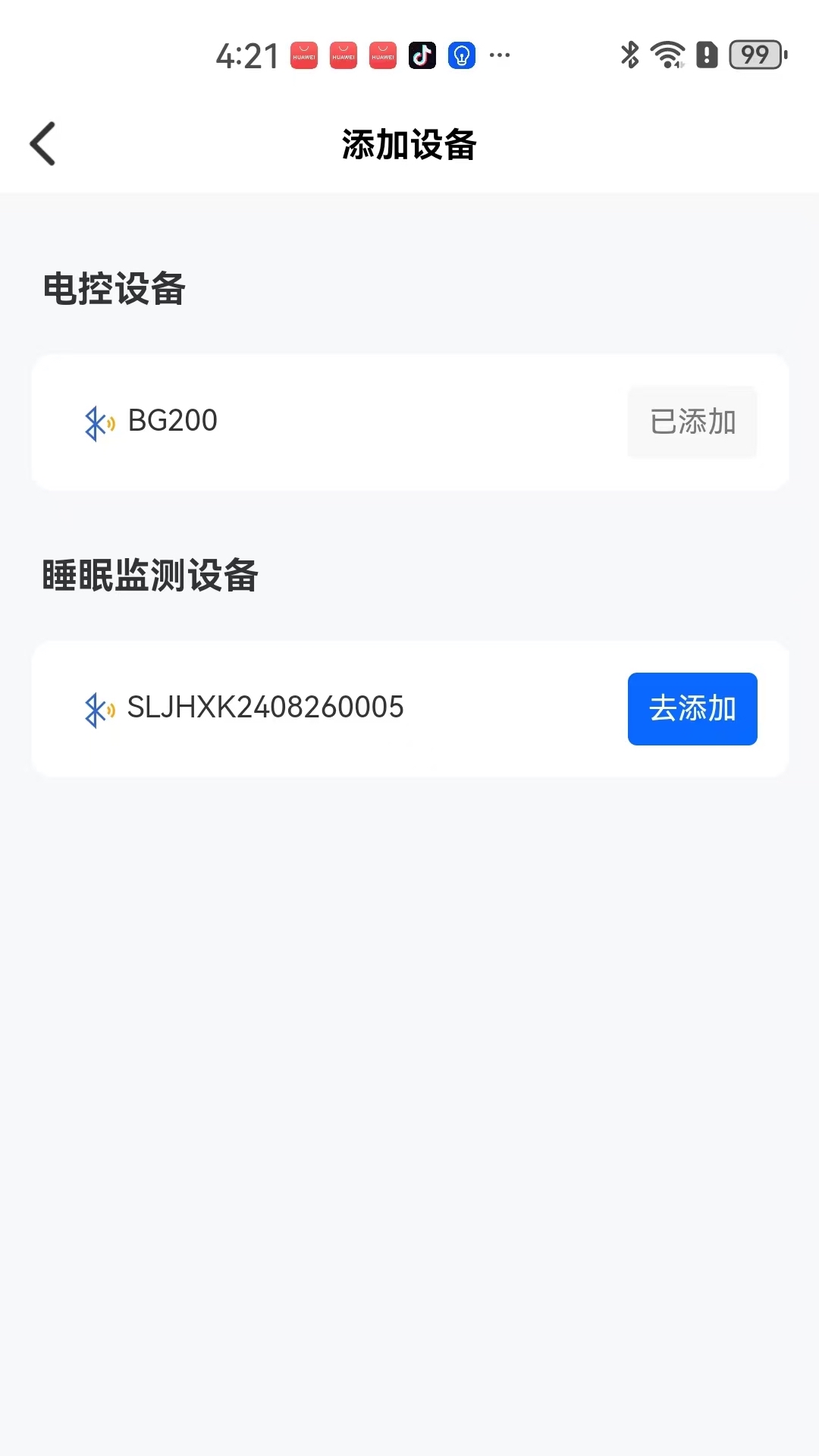Viewport: 819px width, 1456px height.
Task: Tap the 已添加 label next to BG200
Action: point(692,422)
